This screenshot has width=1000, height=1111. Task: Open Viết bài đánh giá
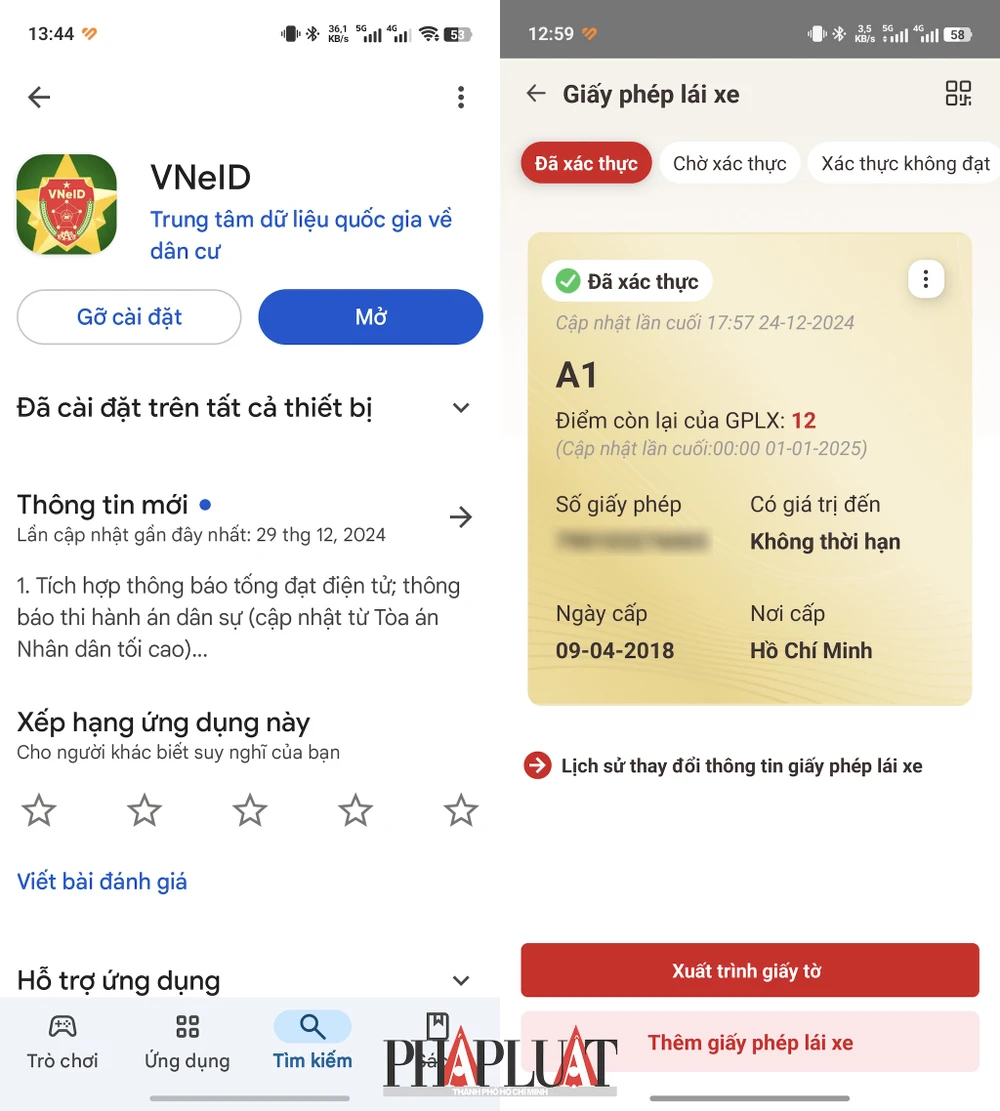[101, 881]
